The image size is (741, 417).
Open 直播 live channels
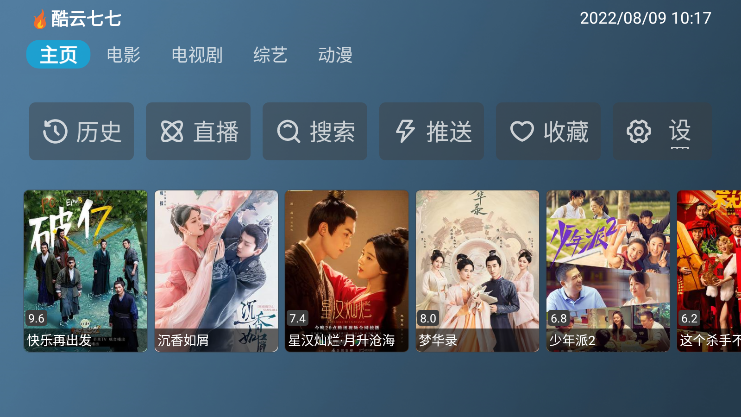coord(199,131)
